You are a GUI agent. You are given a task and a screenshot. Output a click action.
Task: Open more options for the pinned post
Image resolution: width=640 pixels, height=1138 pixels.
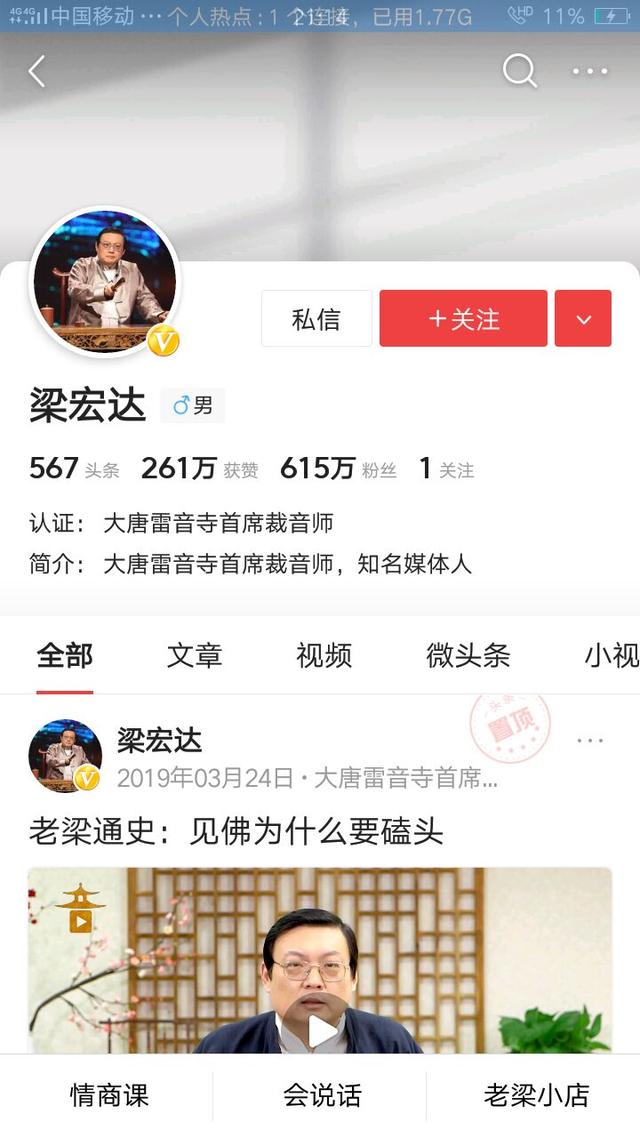click(x=590, y=741)
